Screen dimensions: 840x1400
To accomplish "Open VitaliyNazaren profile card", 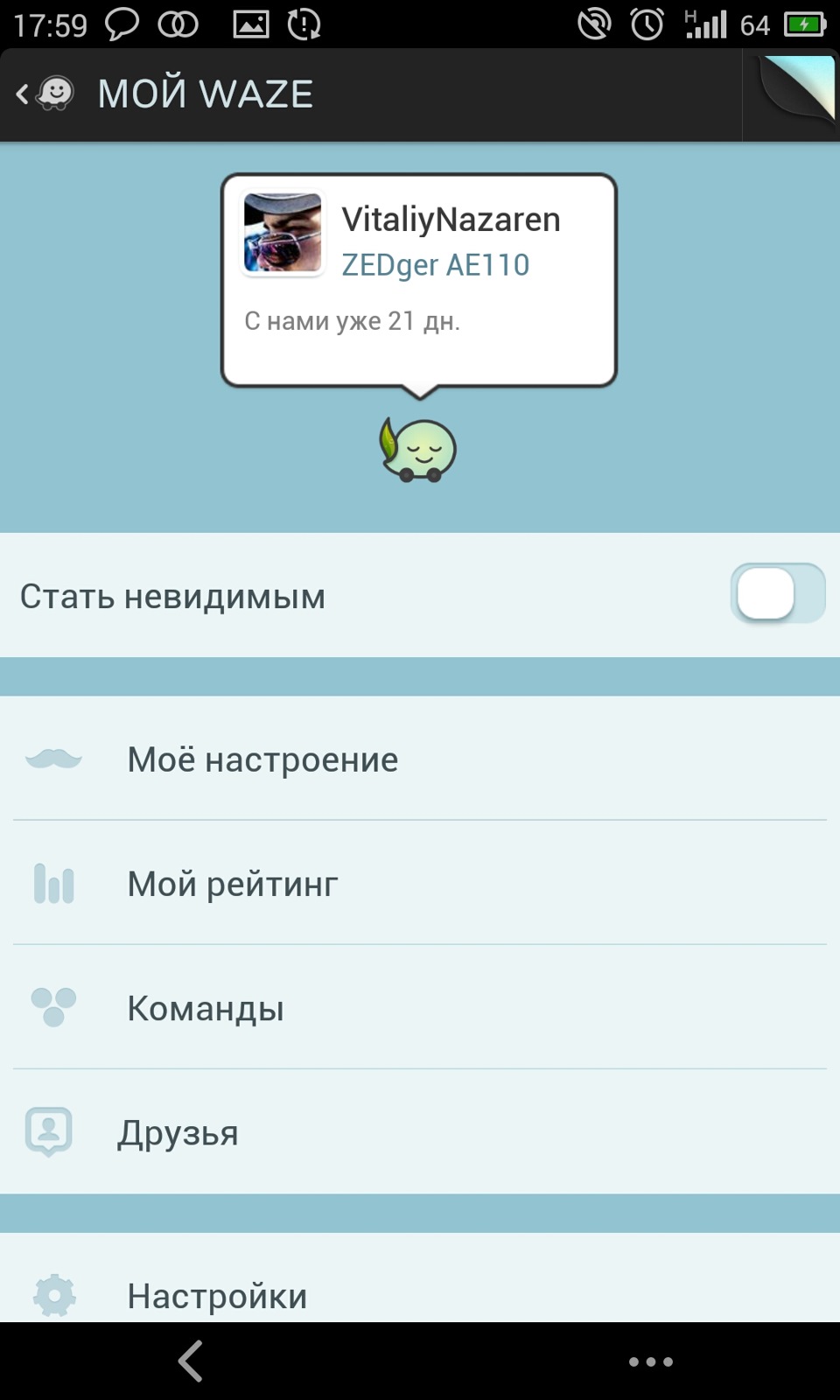I will pos(419,278).
